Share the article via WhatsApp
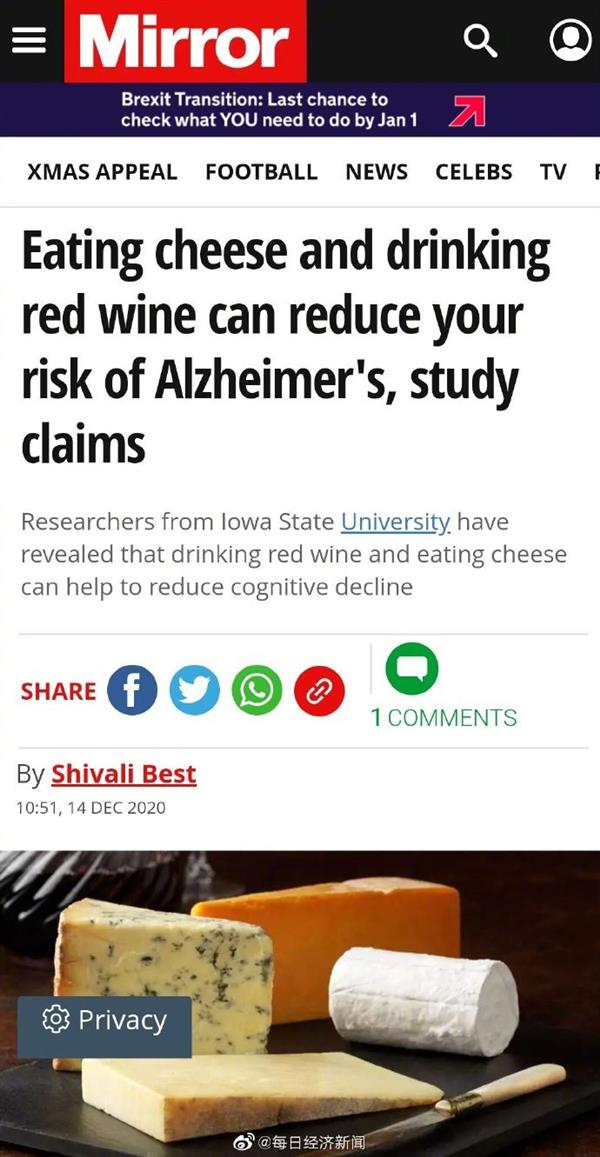The image size is (600, 1157). 257,691
